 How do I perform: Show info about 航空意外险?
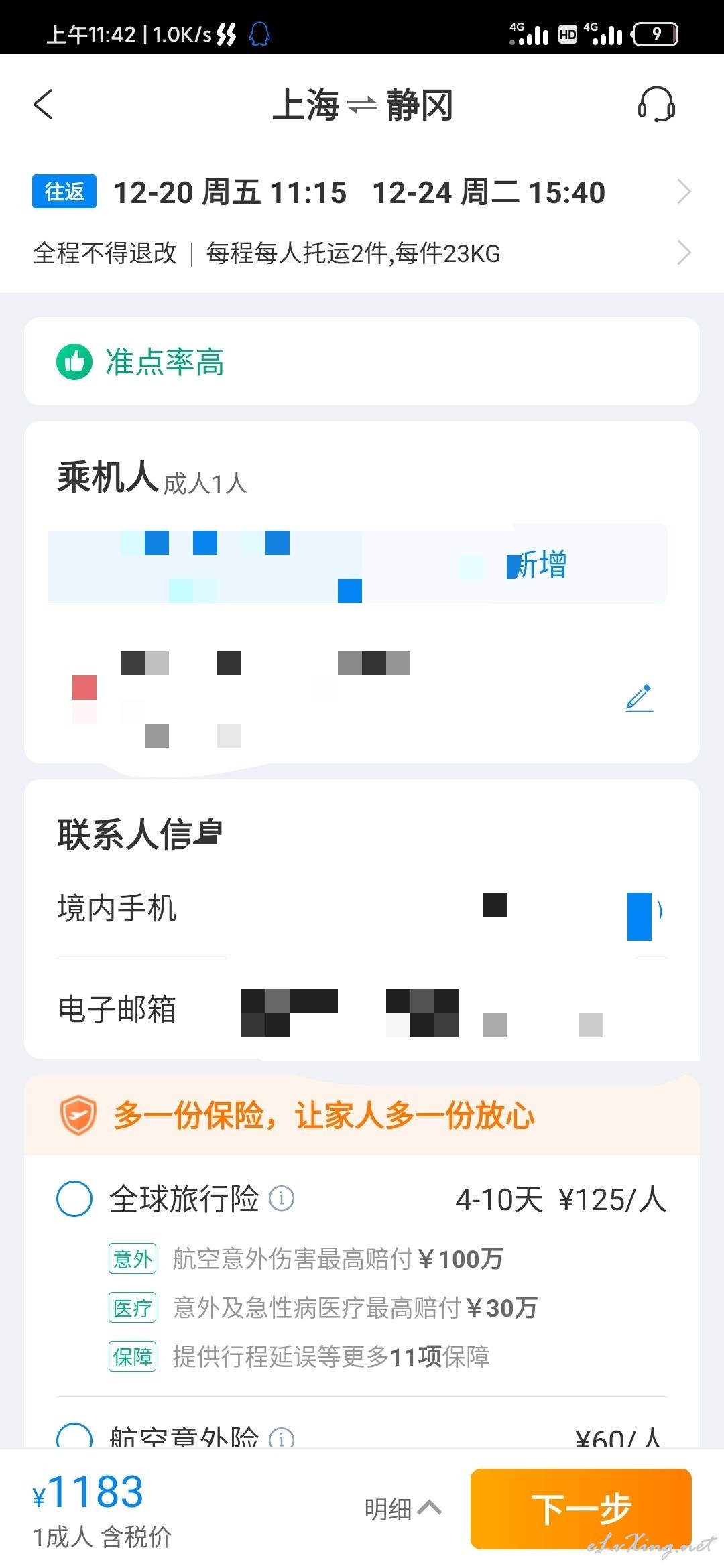tap(282, 1439)
